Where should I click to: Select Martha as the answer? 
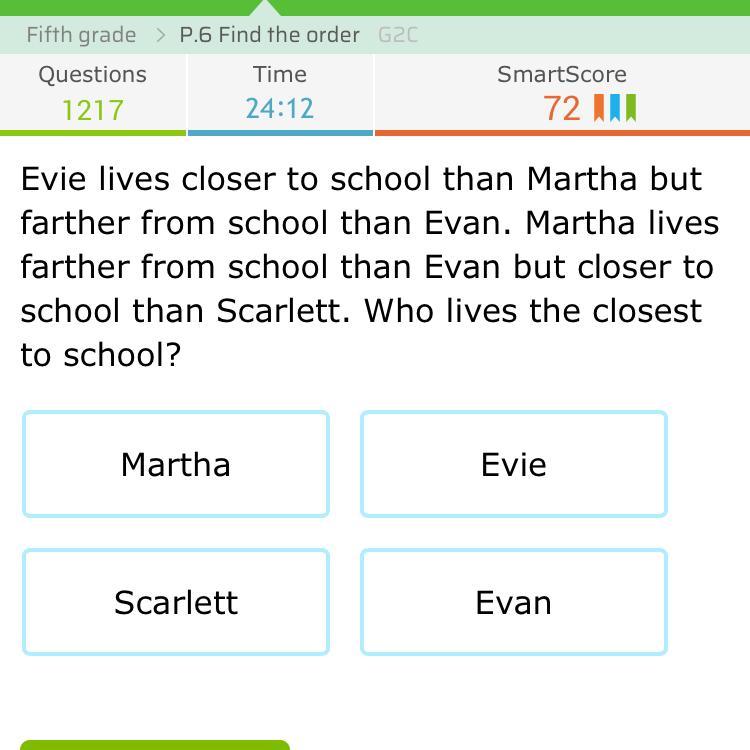176,464
